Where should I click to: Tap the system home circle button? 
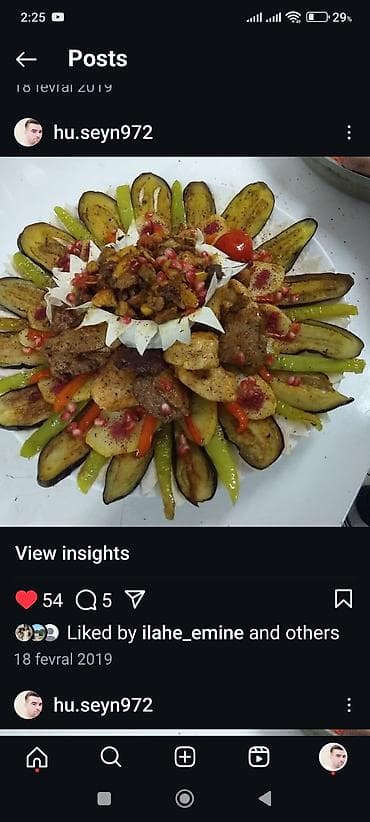tap(184, 798)
